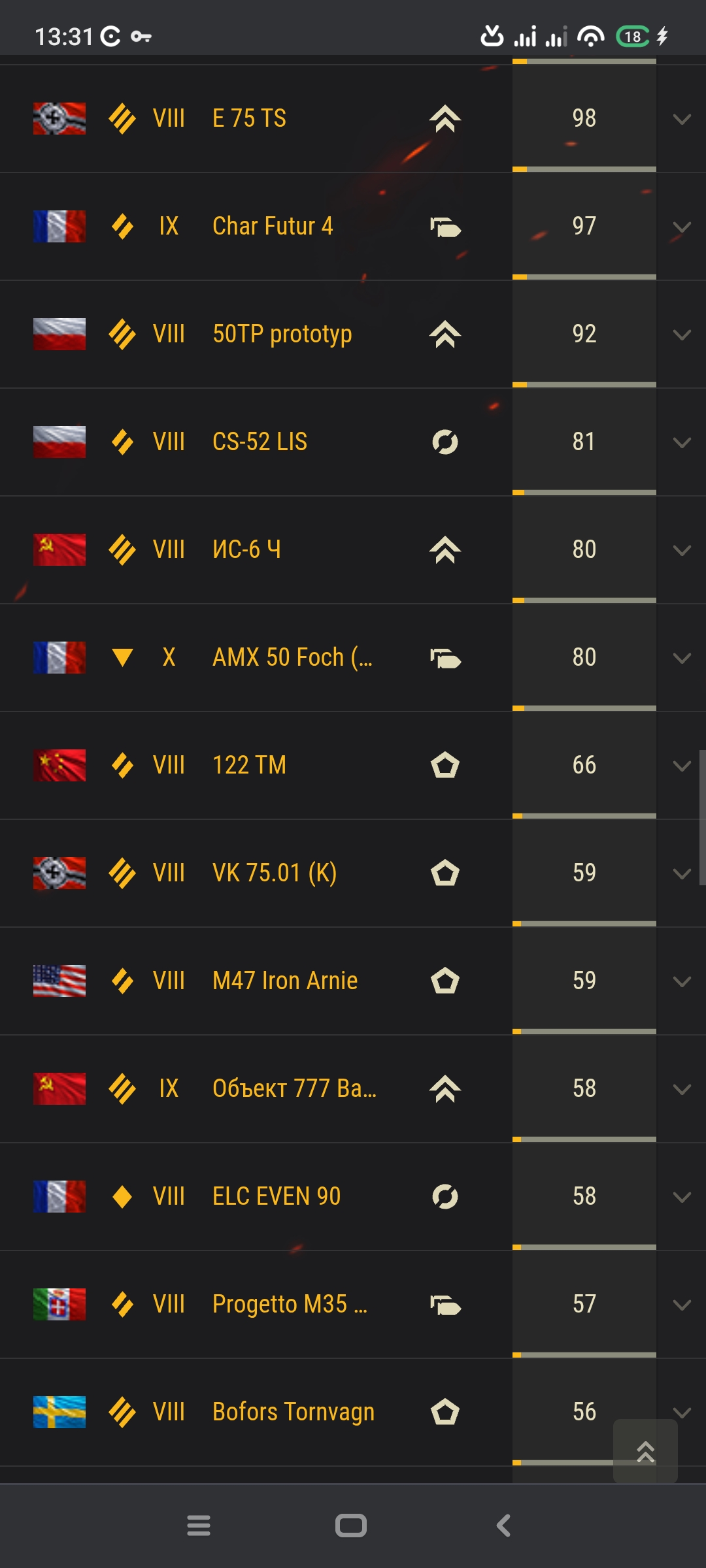Select the M47 Iron Arnie row
706x1568 pixels.
[x=353, y=981]
